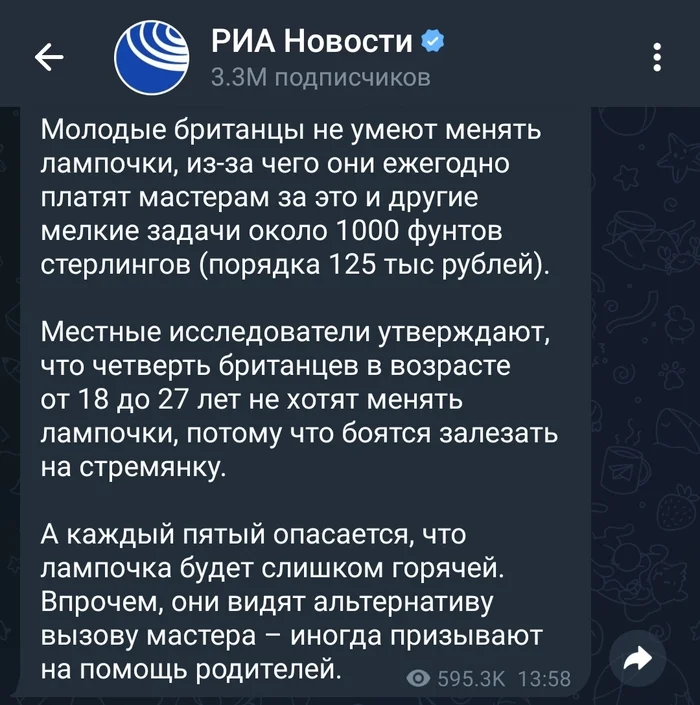Go back with the arrow icon
700x705 pixels.
(49, 57)
